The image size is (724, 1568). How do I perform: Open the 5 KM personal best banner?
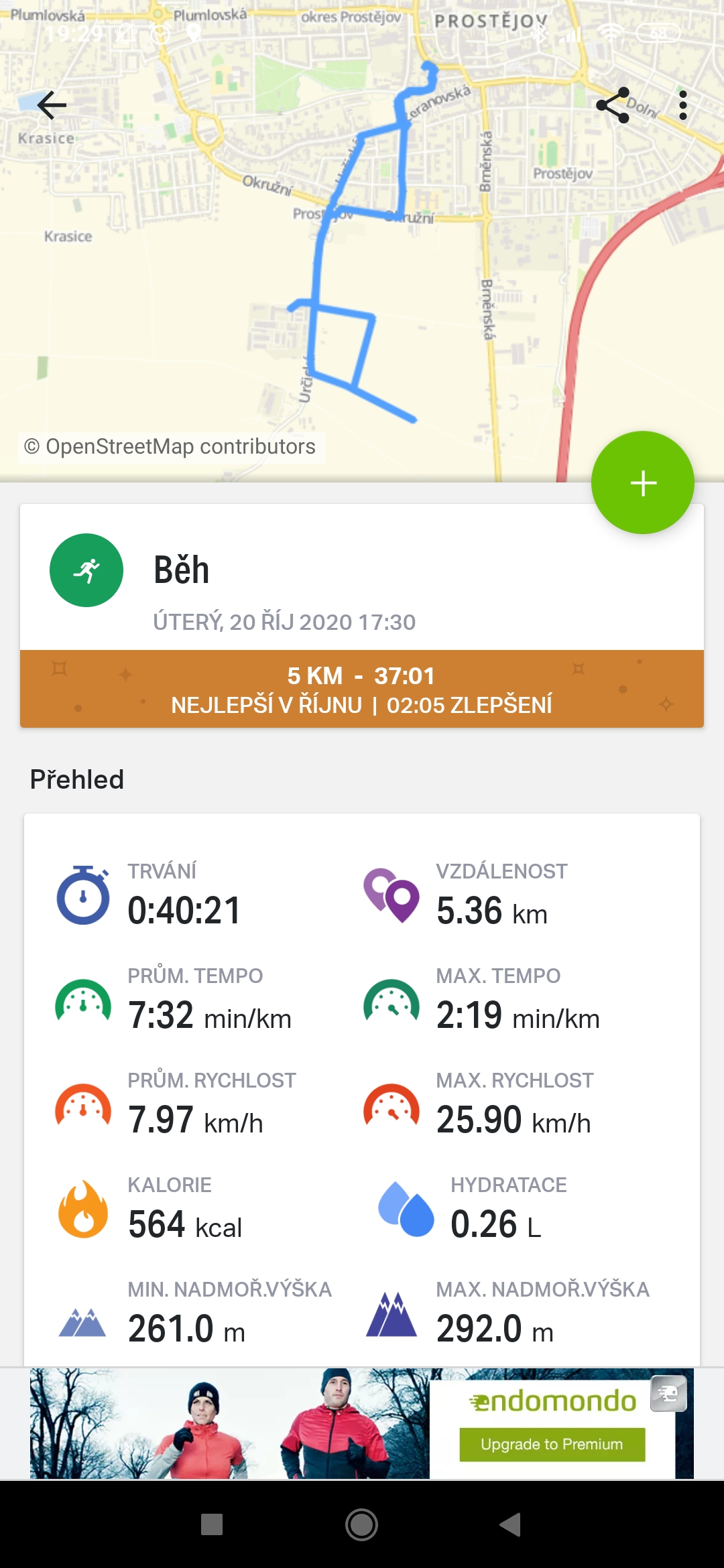(362, 689)
